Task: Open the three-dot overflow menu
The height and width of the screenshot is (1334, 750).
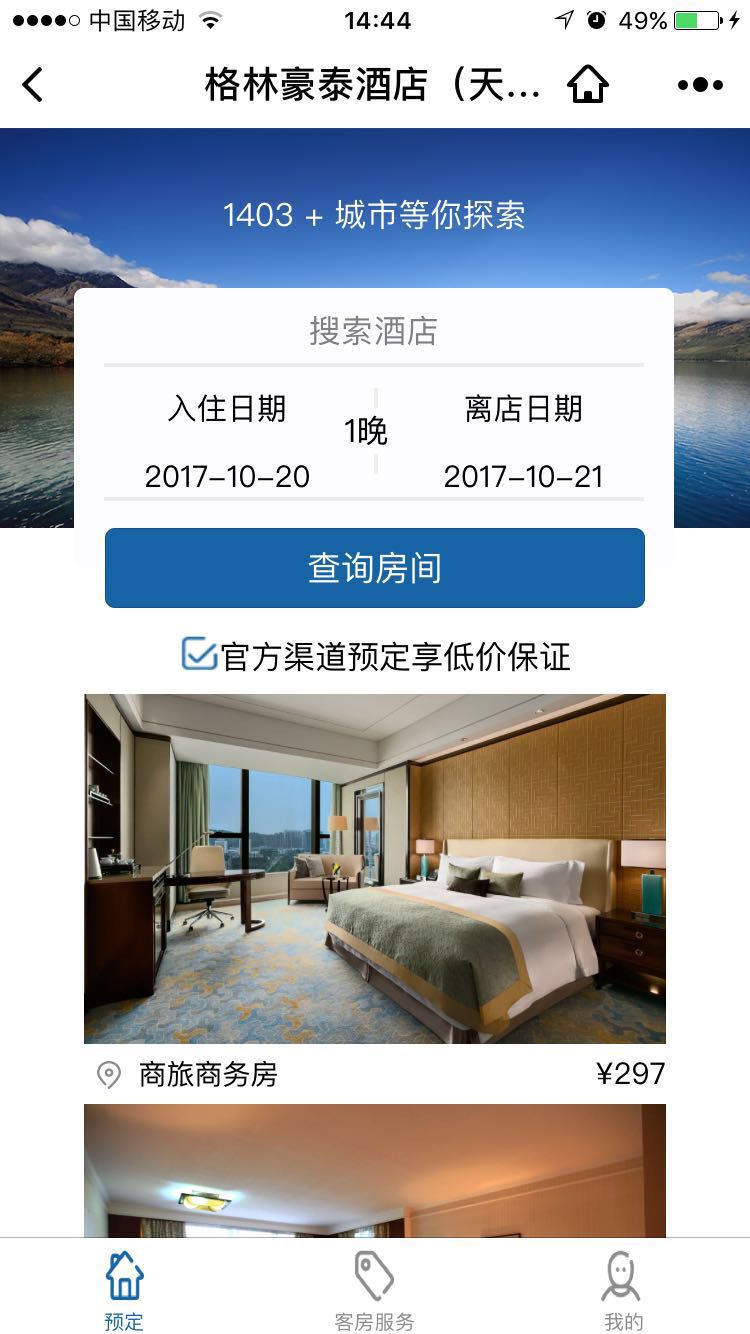Action: [x=700, y=85]
